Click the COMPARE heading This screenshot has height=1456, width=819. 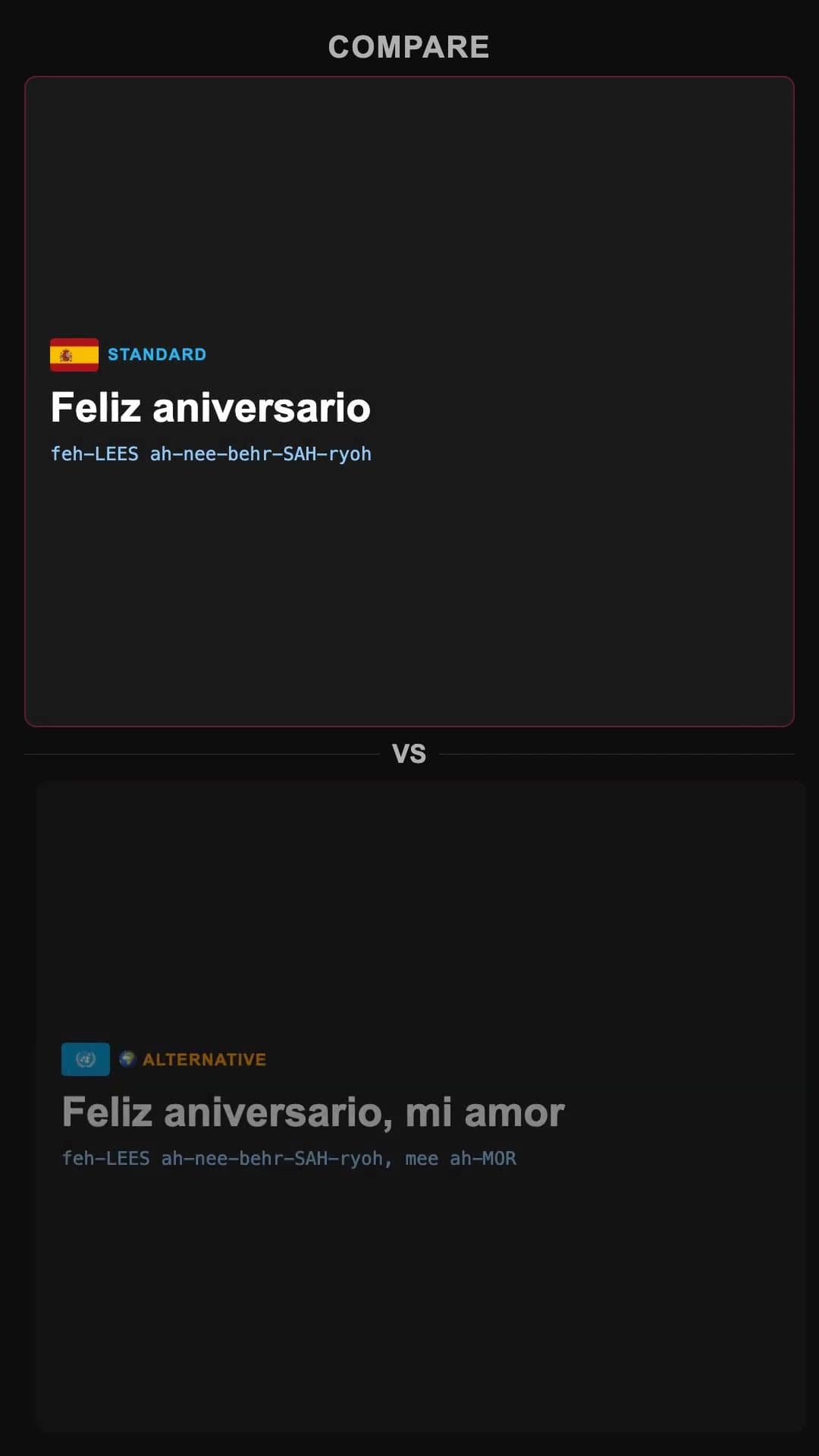coord(409,46)
